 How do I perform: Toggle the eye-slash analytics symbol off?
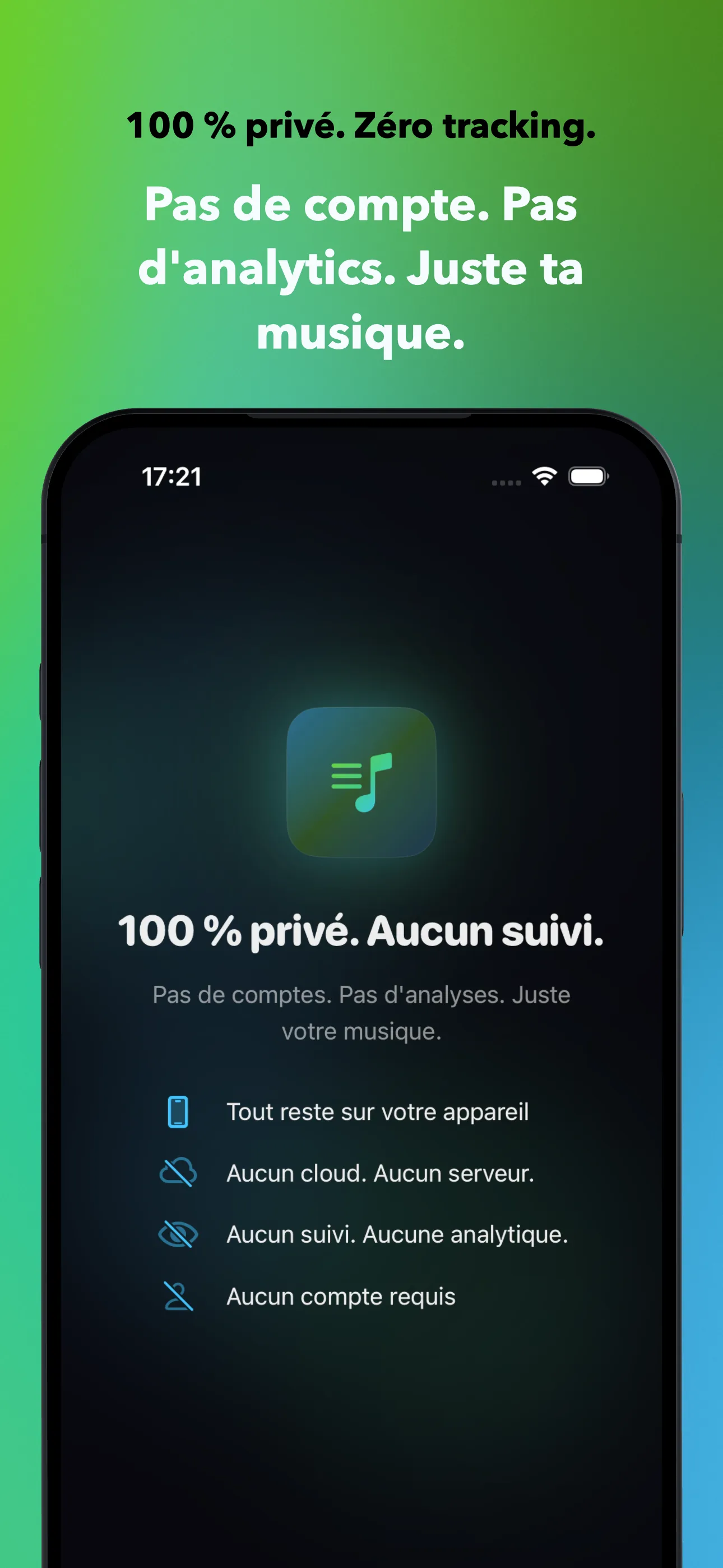pyautogui.click(x=178, y=1234)
